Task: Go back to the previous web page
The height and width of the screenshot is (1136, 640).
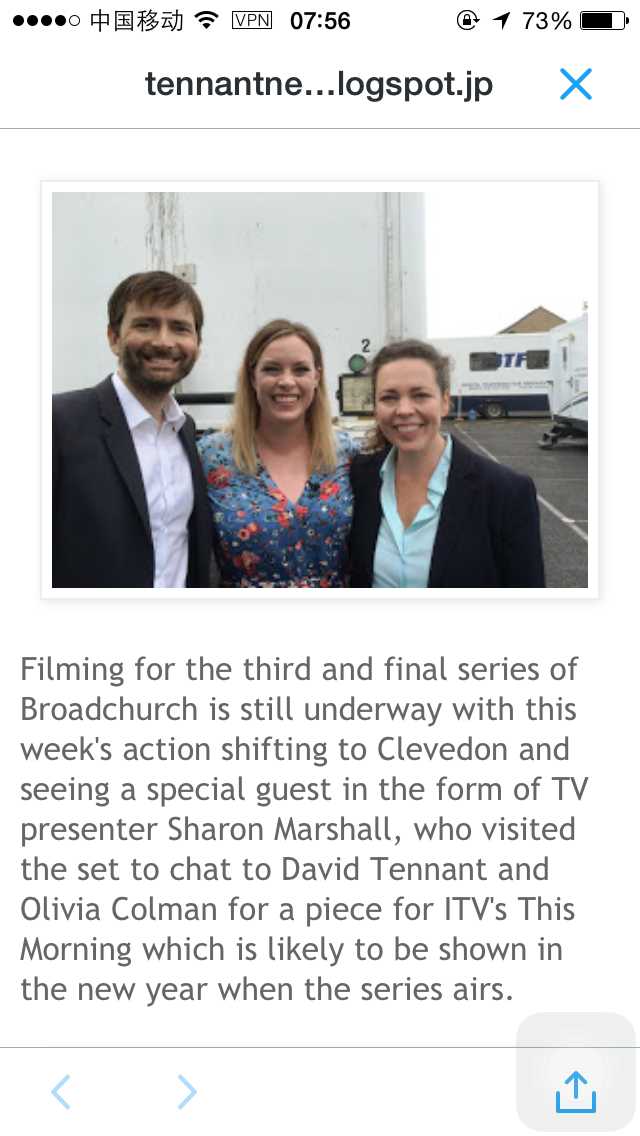Action: click(x=61, y=1092)
